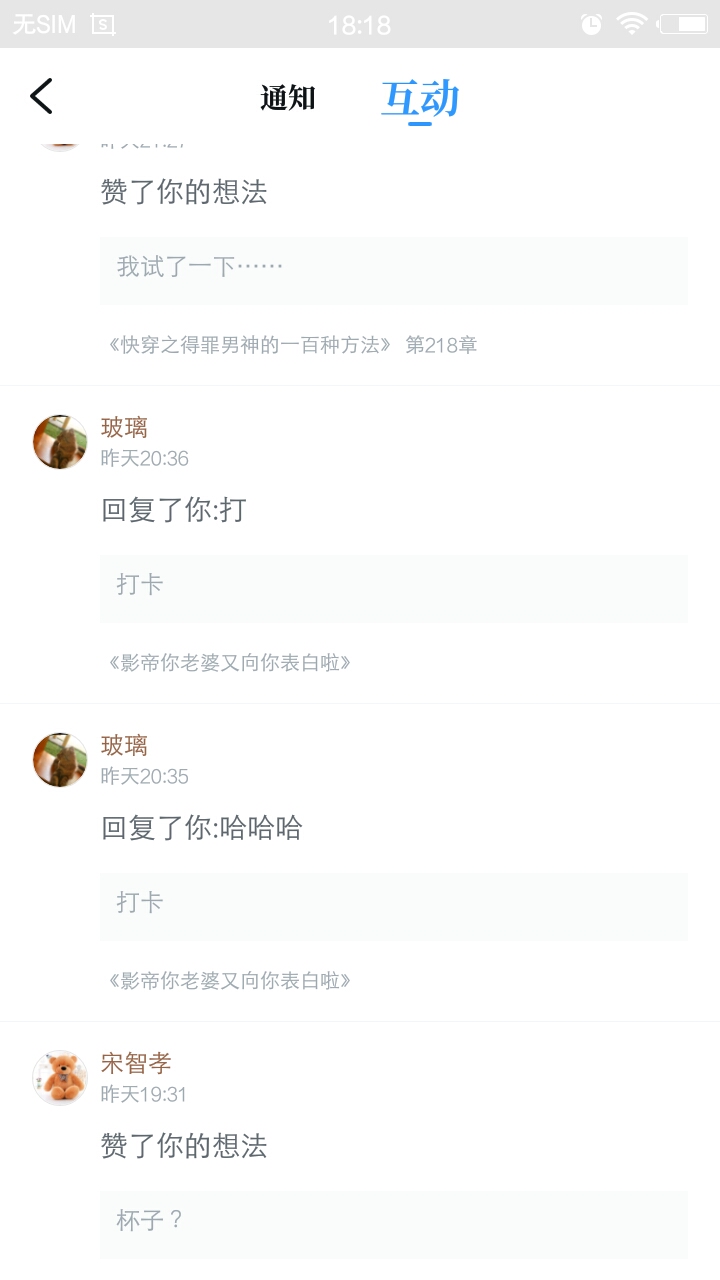720x1280 pixels.
Task: Open 玻璃's avatar on the 20:36 reply
Action: [60, 442]
